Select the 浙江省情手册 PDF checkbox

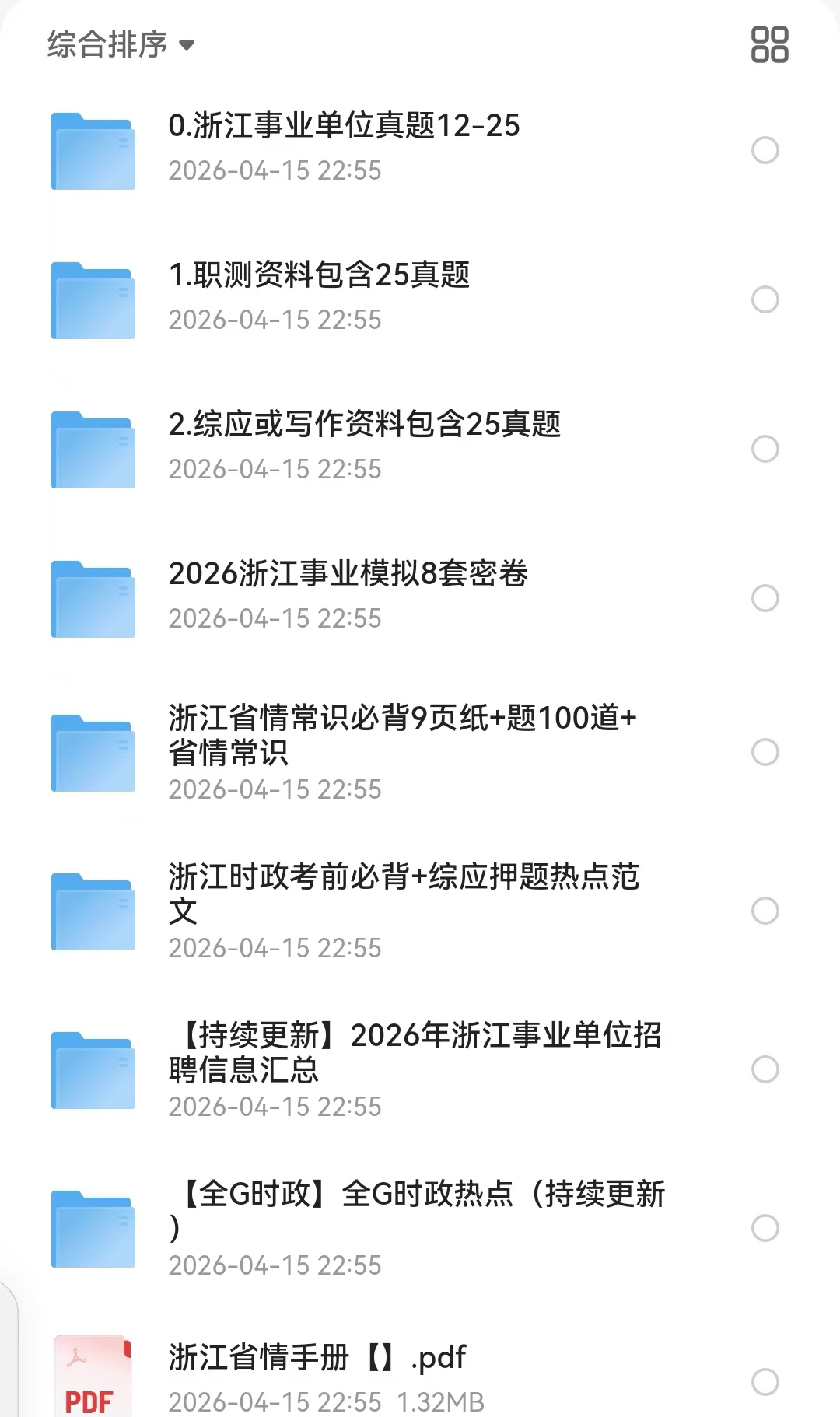[x=765, y=1382]
